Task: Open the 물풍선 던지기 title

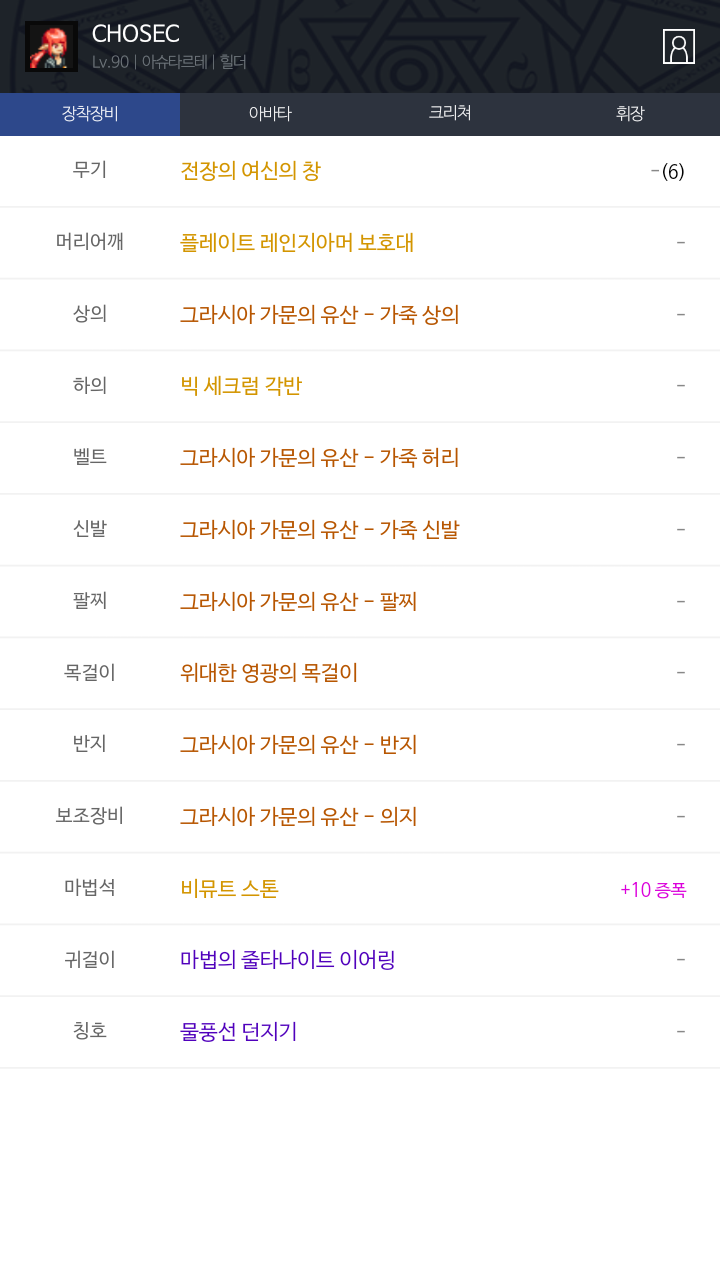Action: [x=238, y=1032]
